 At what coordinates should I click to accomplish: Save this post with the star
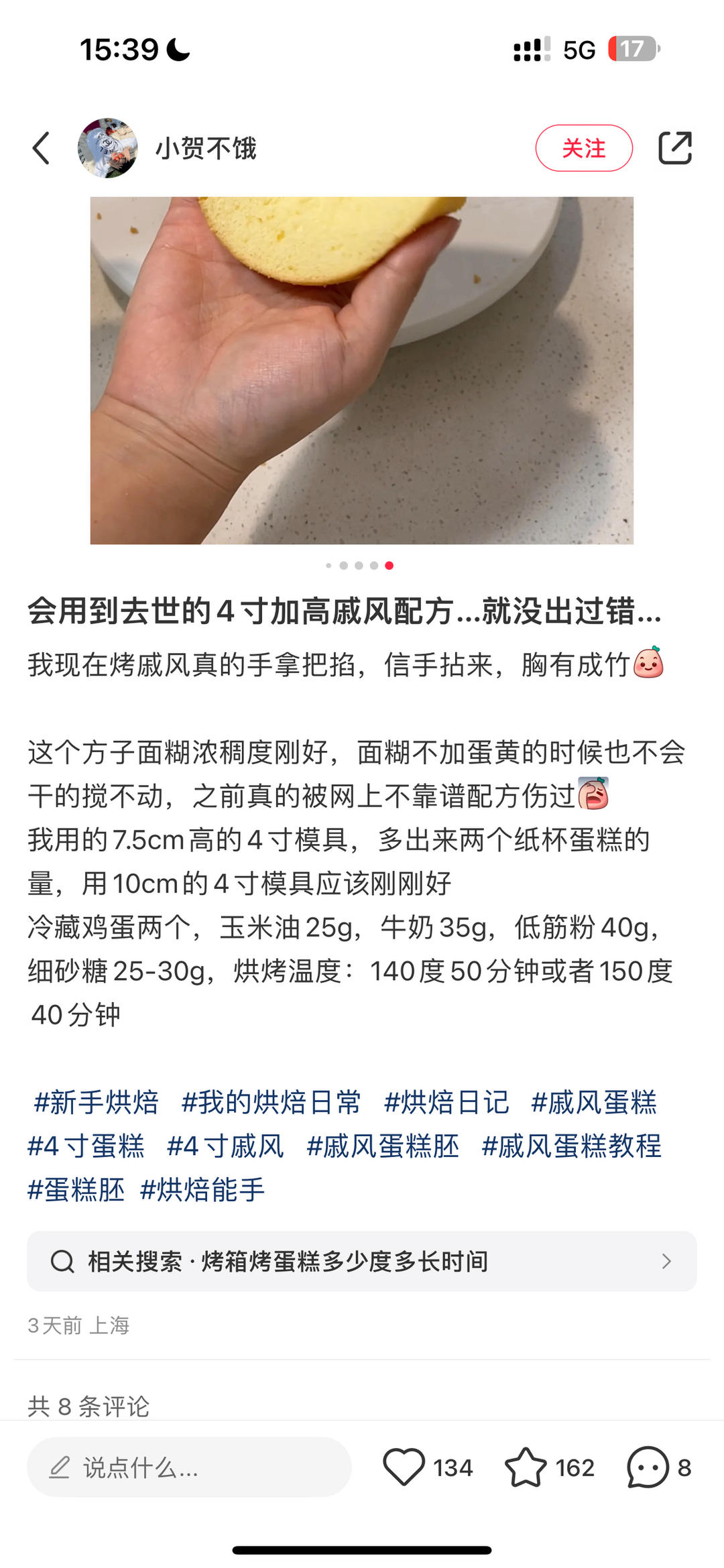click(x=526, y=1467)
